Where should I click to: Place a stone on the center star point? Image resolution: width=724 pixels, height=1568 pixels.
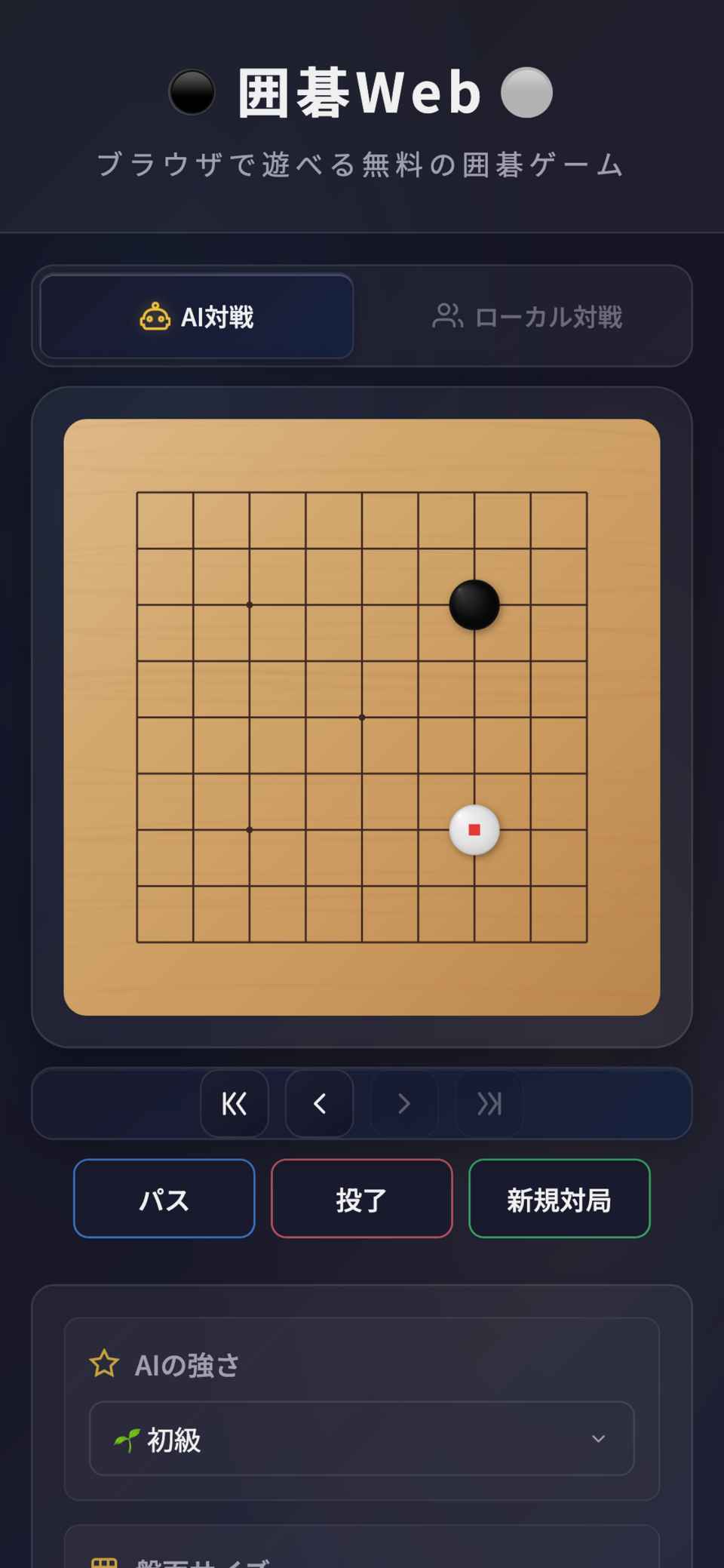362,718
